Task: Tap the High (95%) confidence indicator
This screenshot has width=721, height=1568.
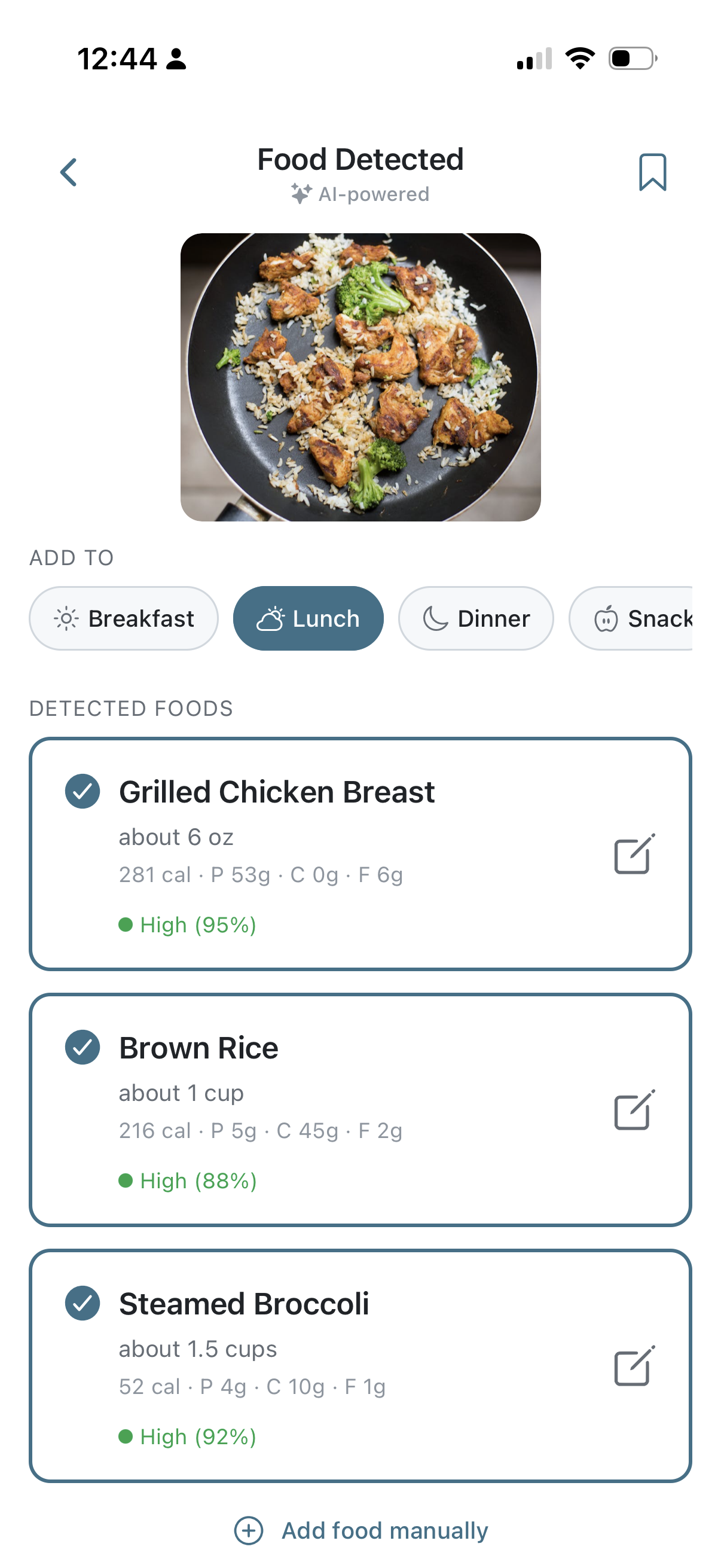Action: pyautogui.click(x=188, y=925)
